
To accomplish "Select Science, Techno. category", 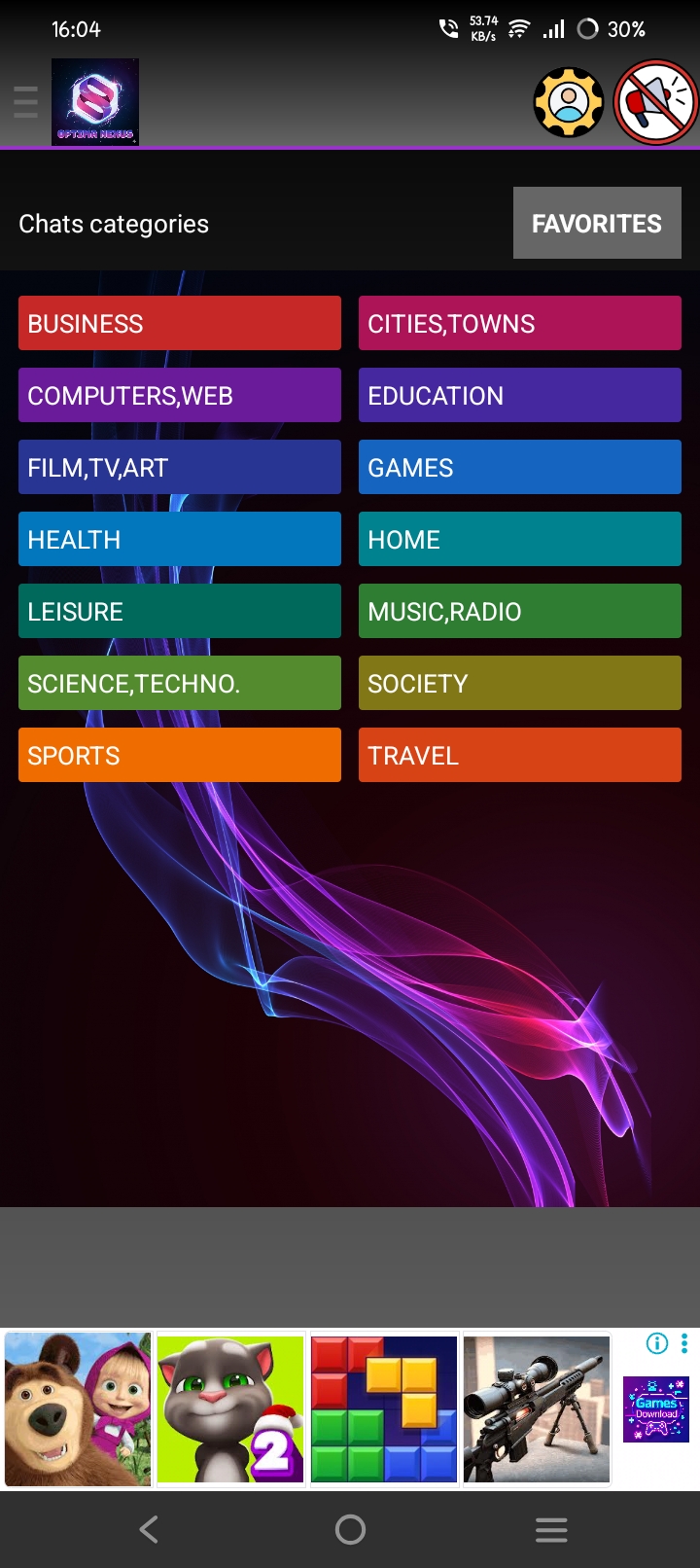I will 180,683.
